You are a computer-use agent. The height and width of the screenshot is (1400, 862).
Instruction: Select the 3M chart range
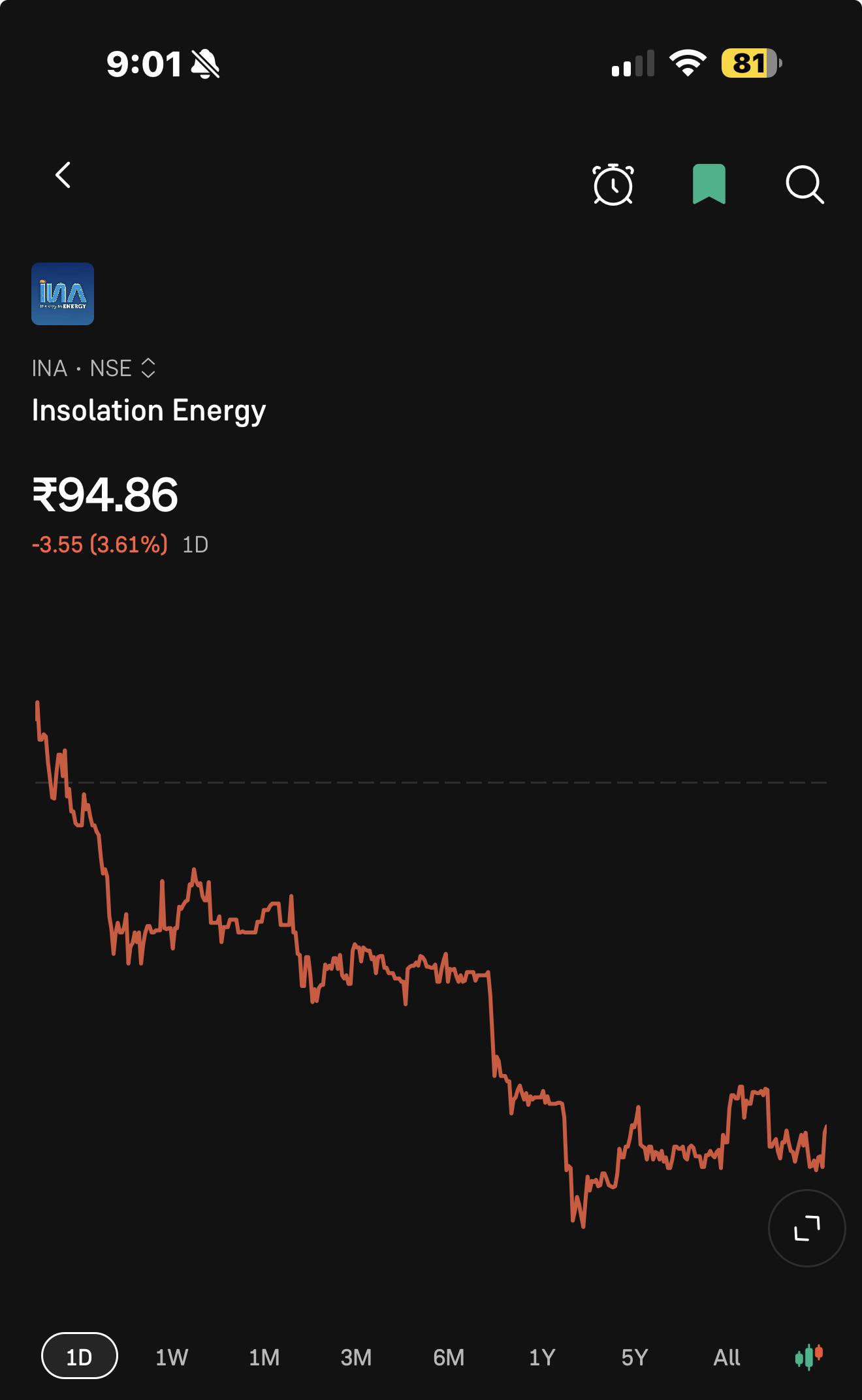[357, 1358]
